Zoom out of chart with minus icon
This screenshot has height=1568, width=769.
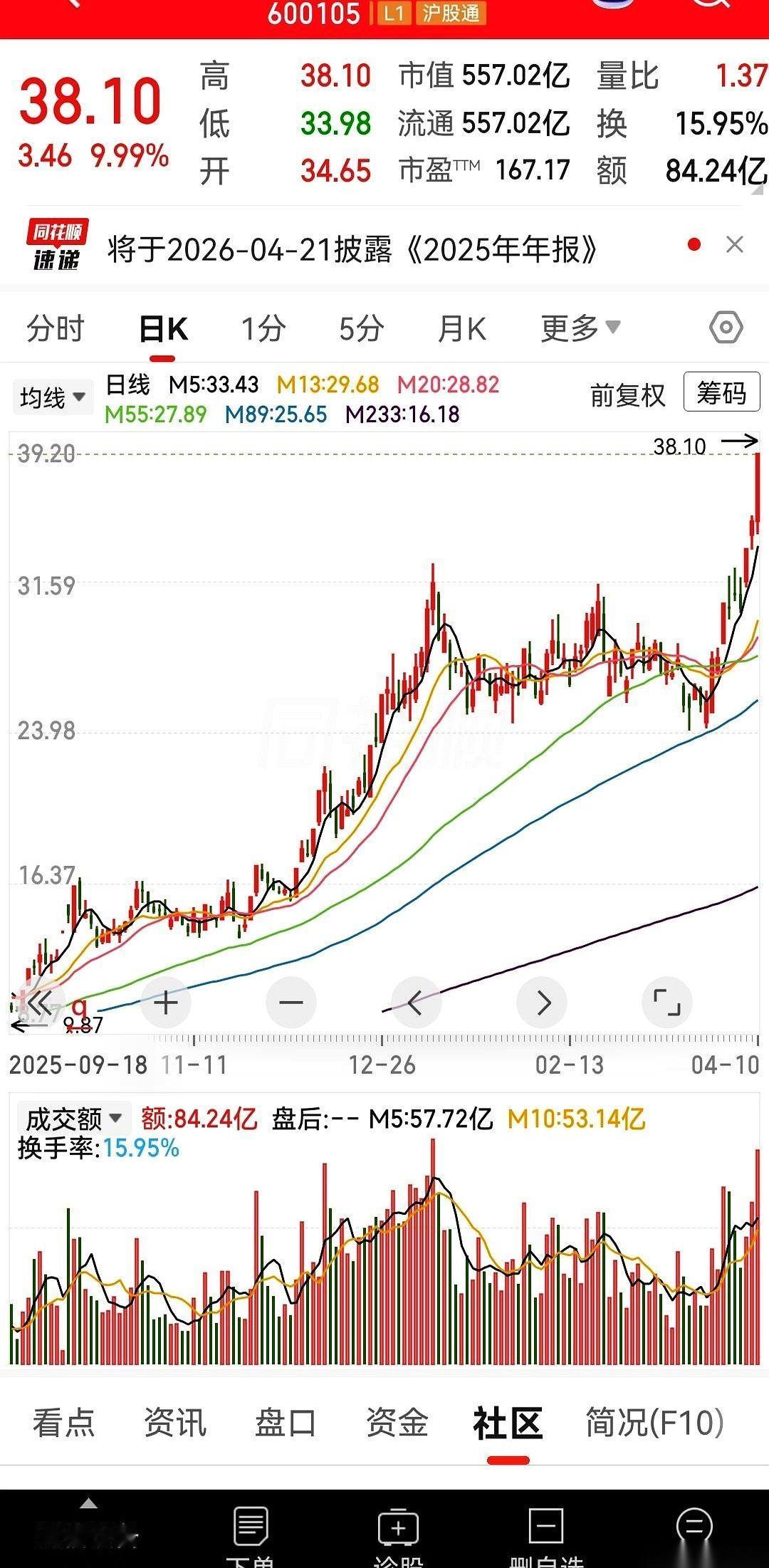291,1002
